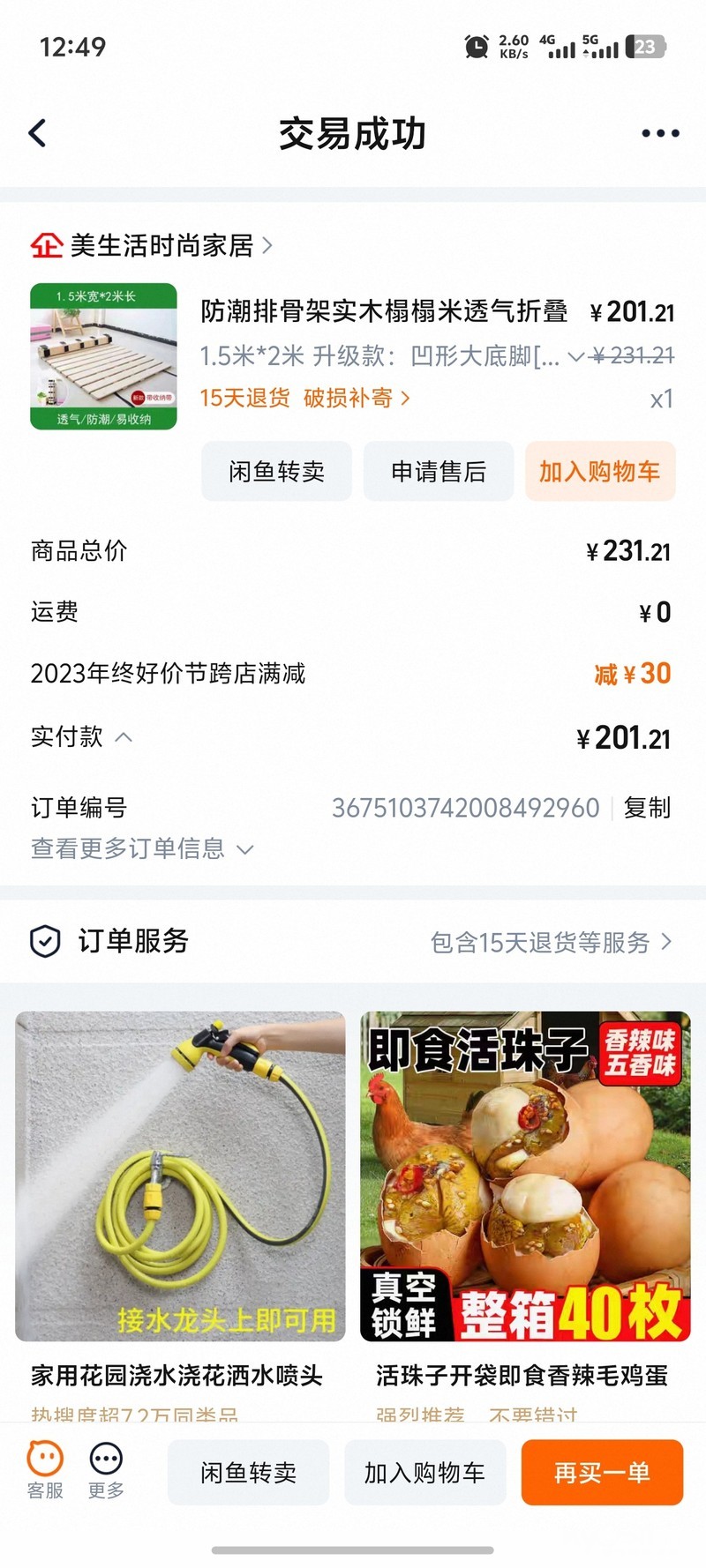Contact 客服 customer service
Screen dimensions: 706x1568
click(45, 1470)
